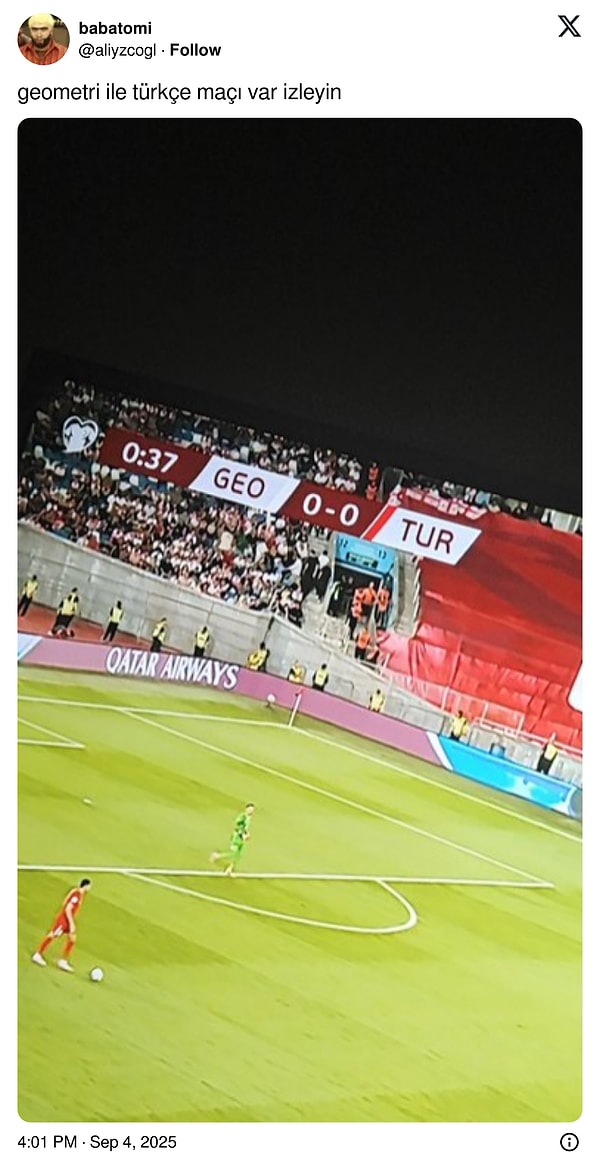
Task: Open the tweet info icon
Action: 569,1141
